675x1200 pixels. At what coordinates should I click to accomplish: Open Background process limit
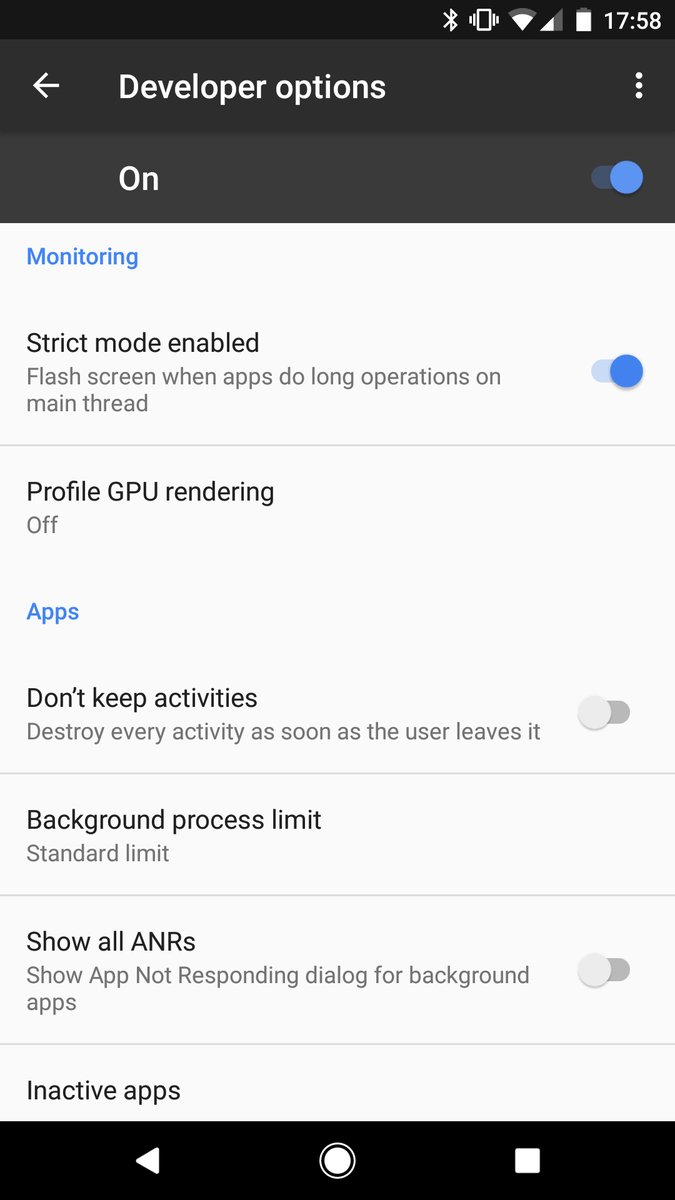337,835
